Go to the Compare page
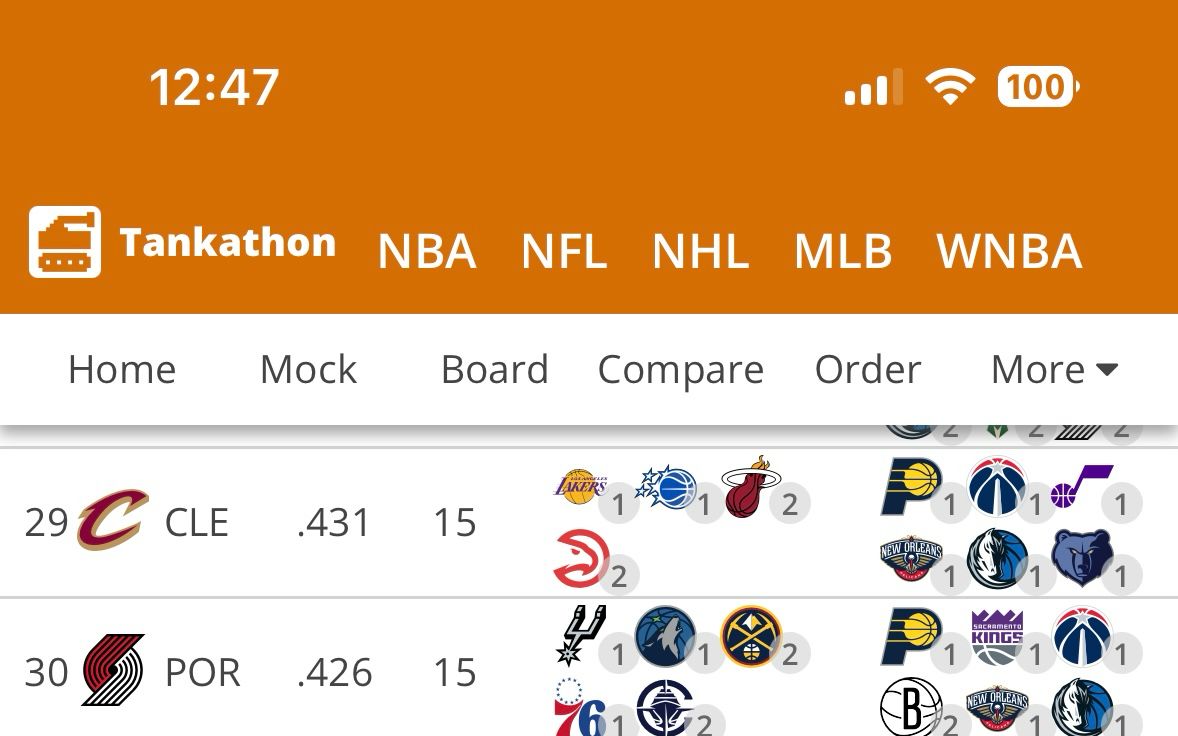 (680, 370)
